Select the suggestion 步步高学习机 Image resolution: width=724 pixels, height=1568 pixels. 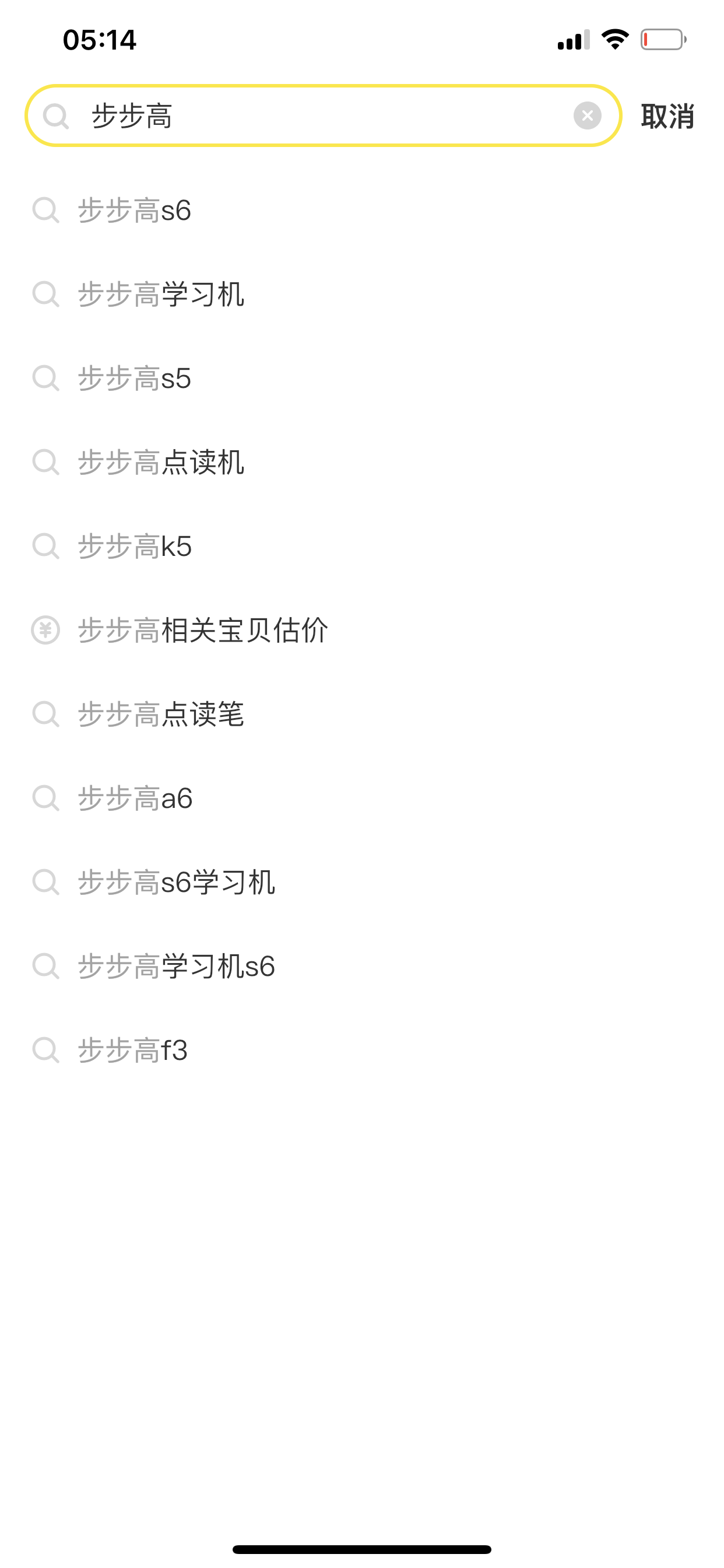tap(362, 295)
